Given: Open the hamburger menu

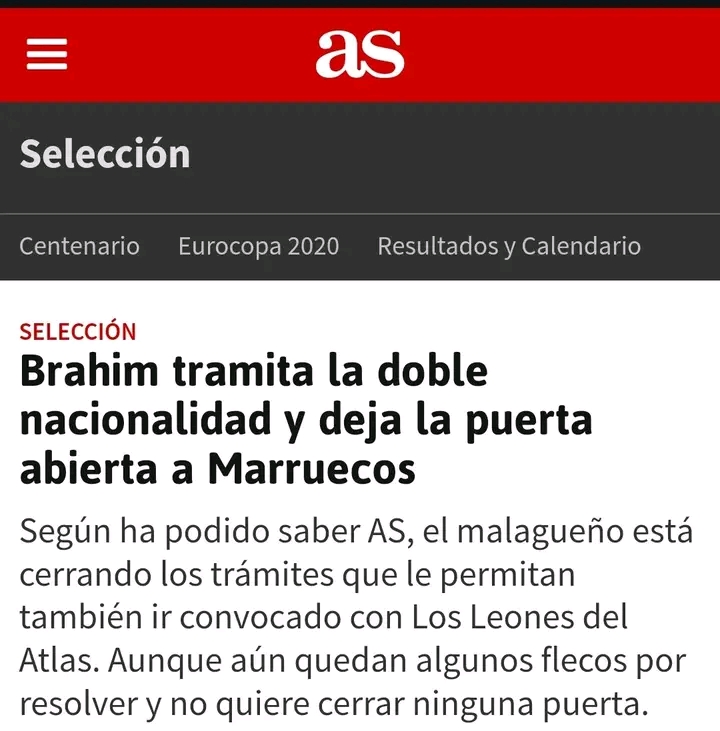Looking at the screenshot, I should click(x=46, y=54).
